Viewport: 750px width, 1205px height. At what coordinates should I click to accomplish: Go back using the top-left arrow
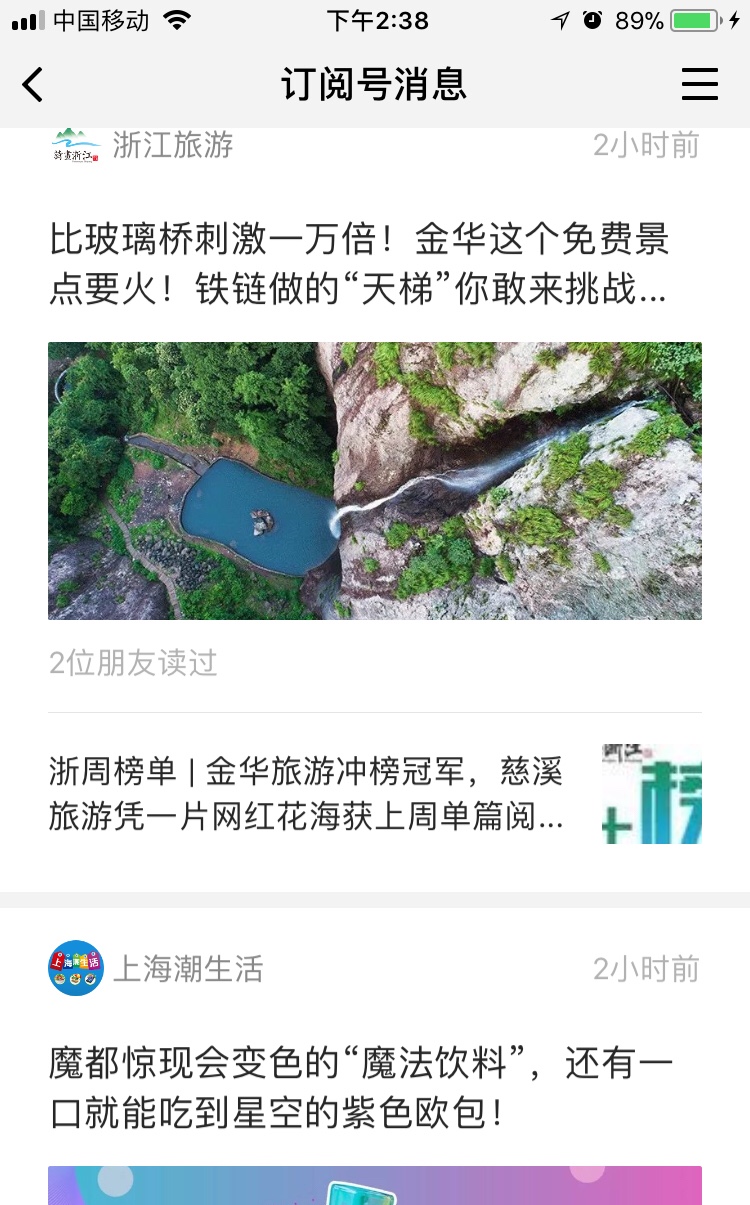click(33, 84)
